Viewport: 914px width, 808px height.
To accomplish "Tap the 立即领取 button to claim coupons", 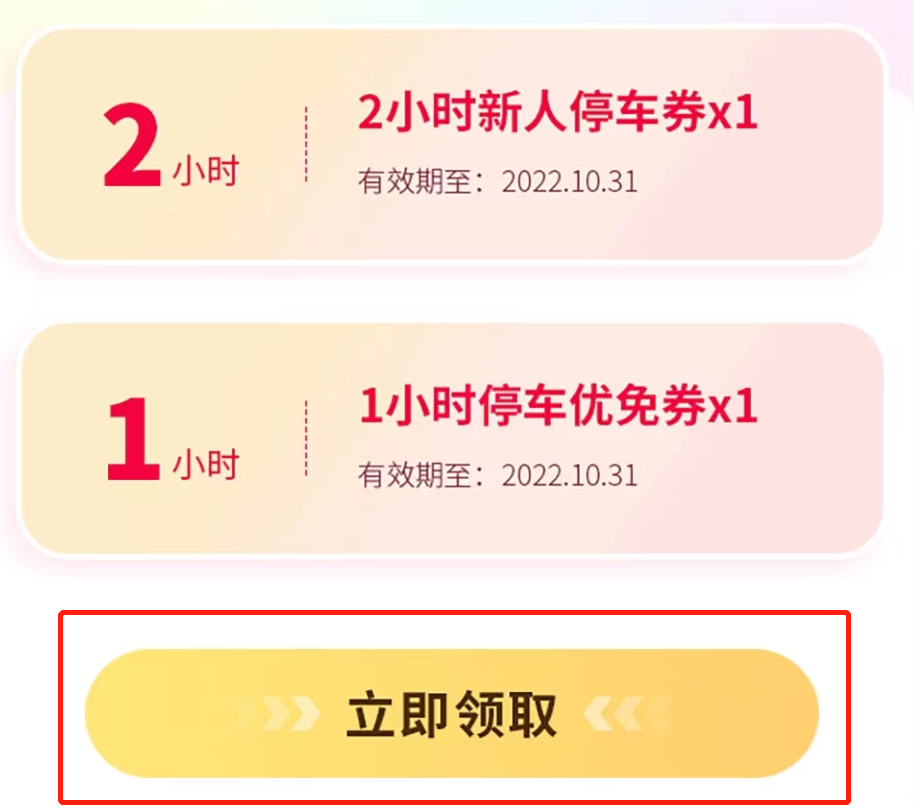I will (x=452, y=713).
